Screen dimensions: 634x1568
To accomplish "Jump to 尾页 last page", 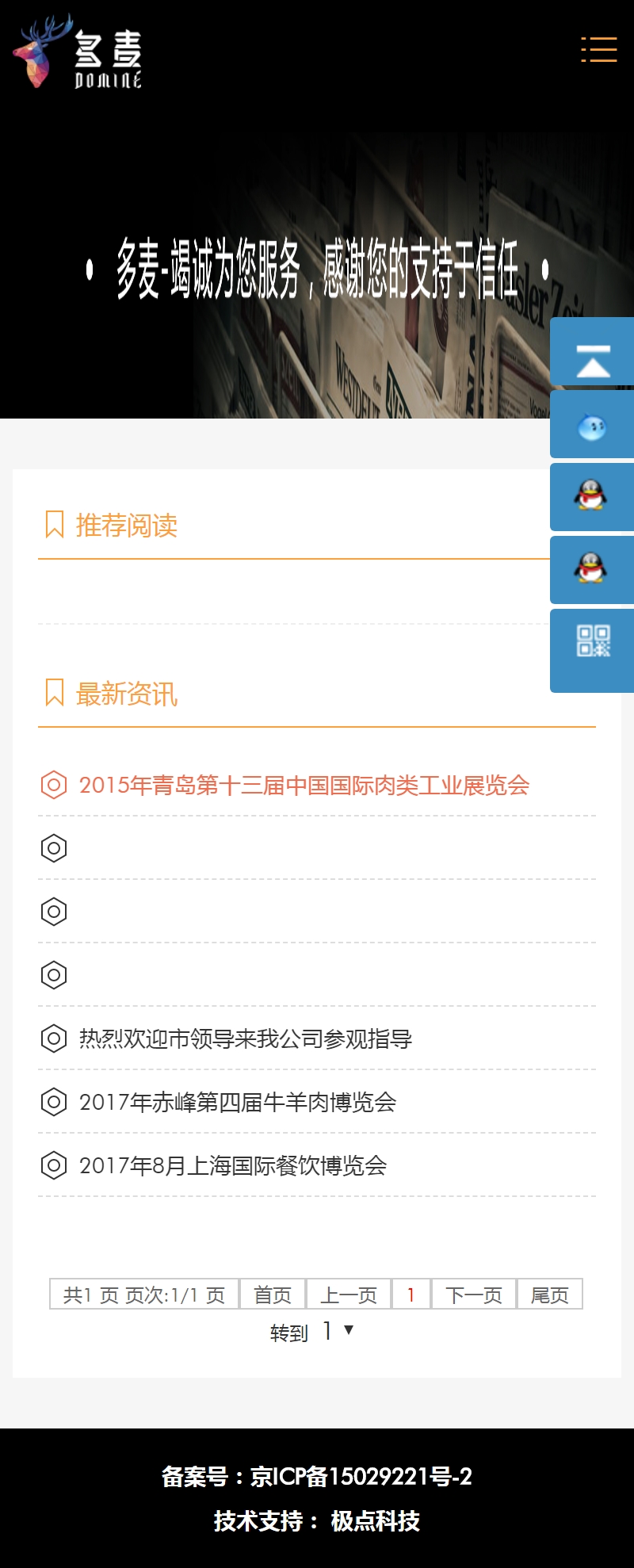I will 550,1295.
